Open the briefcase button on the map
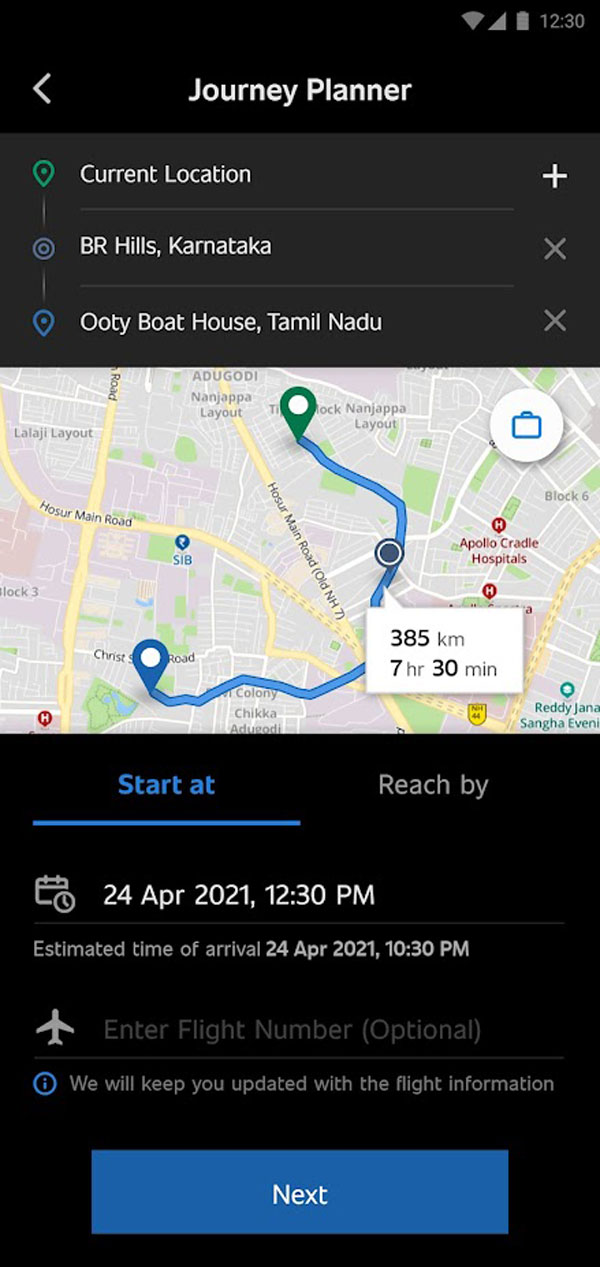 (x=526, y=426)
